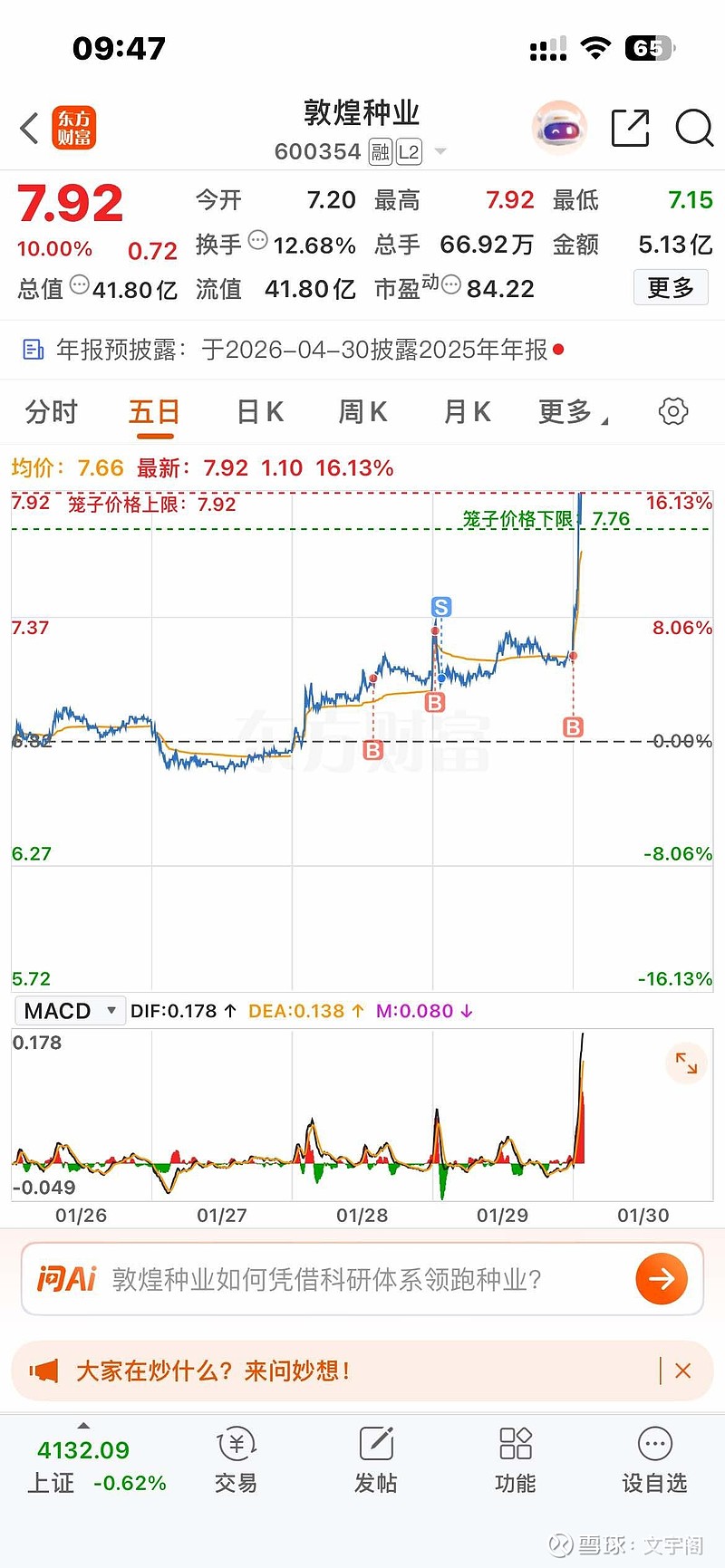Tap the orange arrow to ask the AI question
725x1568 pixels.
pos(662,1279)
